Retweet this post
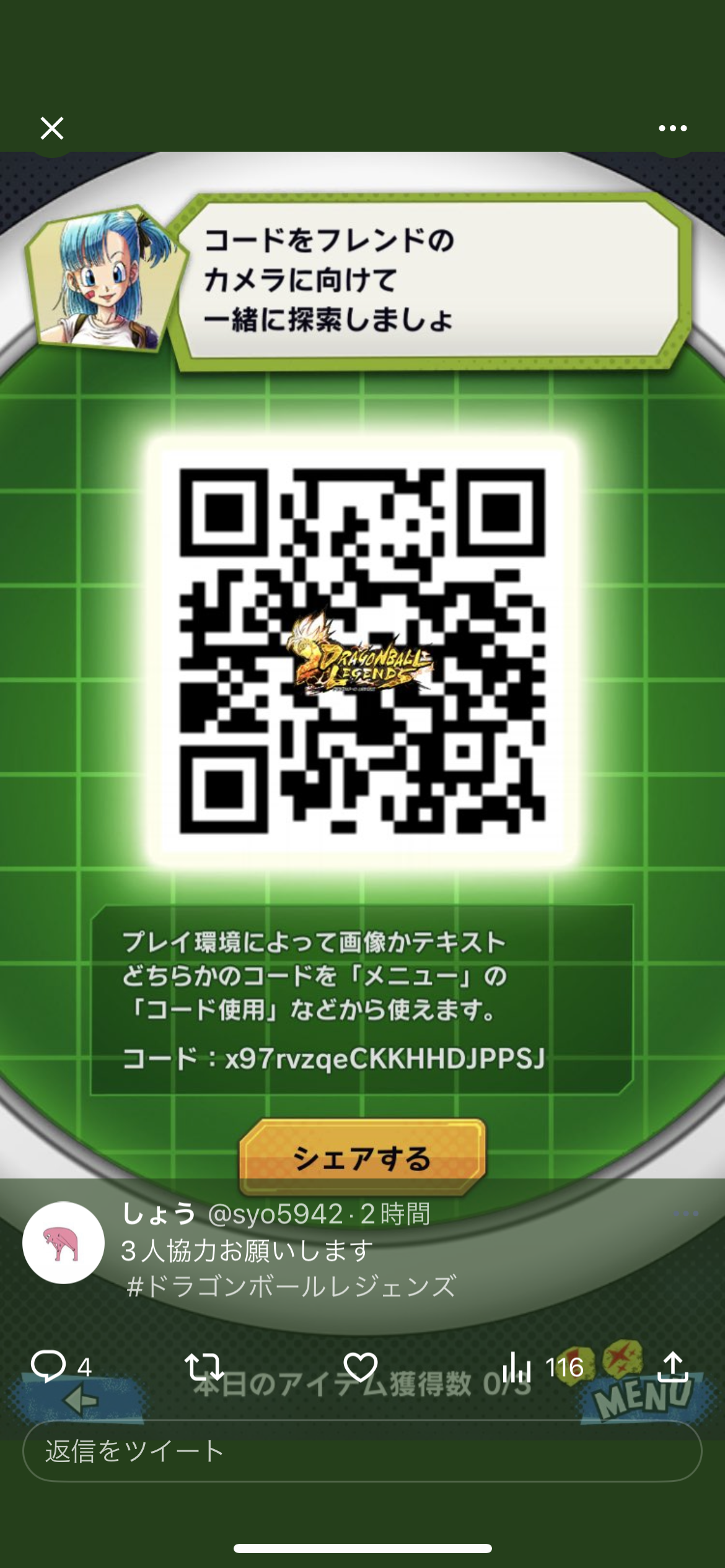The image size is (725, 1568). [204, 1365]
